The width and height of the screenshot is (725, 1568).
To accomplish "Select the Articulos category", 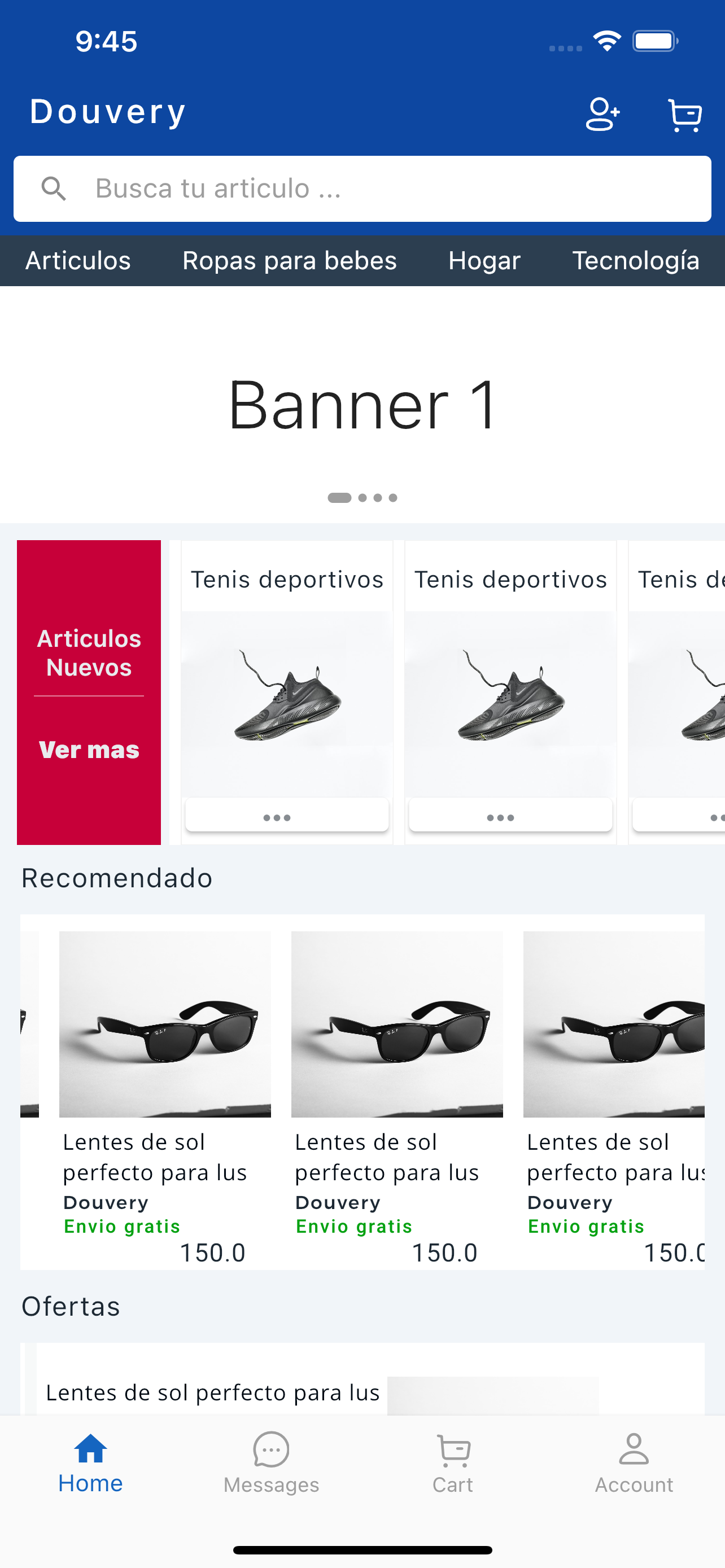I will click(78, 261).
